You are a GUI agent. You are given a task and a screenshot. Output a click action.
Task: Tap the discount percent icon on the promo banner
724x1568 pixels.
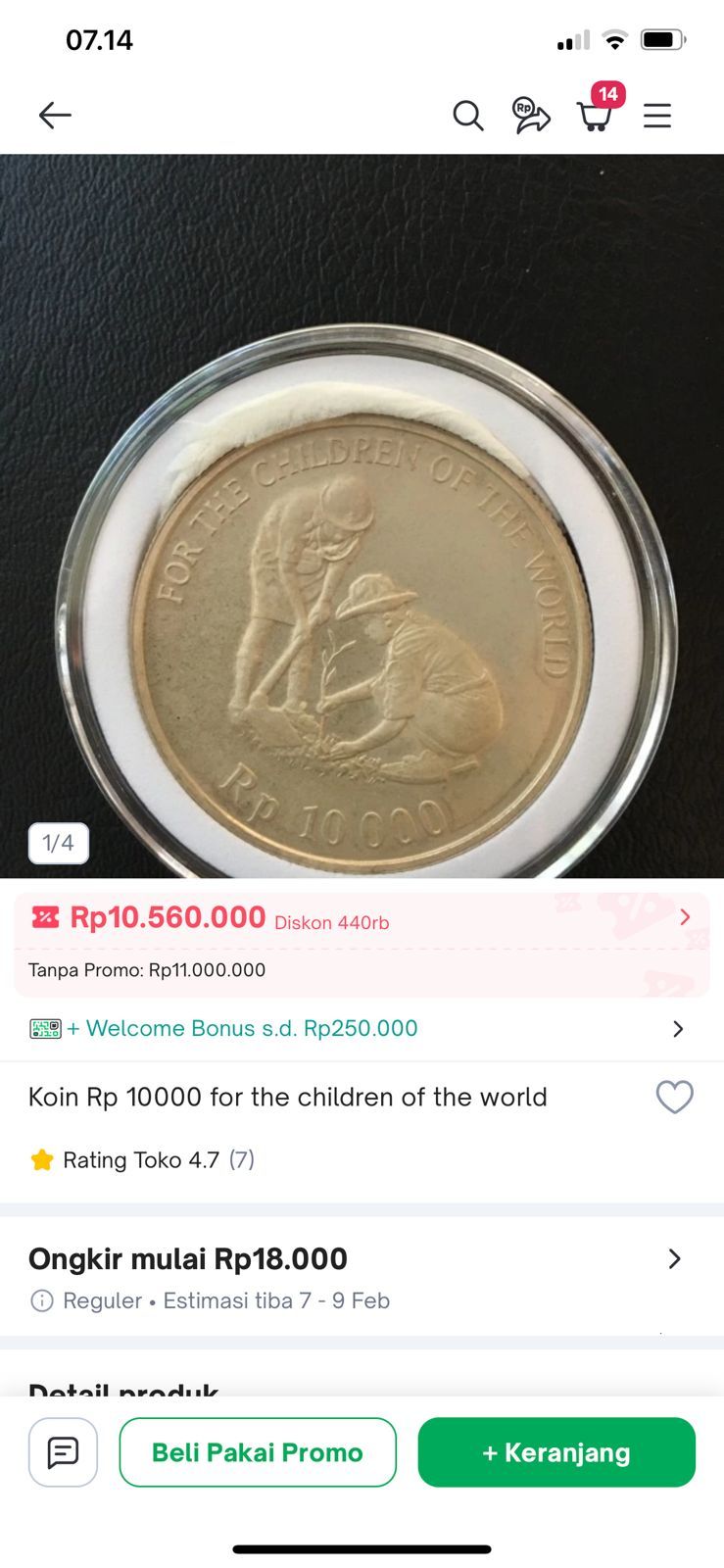tap(44, 917)
